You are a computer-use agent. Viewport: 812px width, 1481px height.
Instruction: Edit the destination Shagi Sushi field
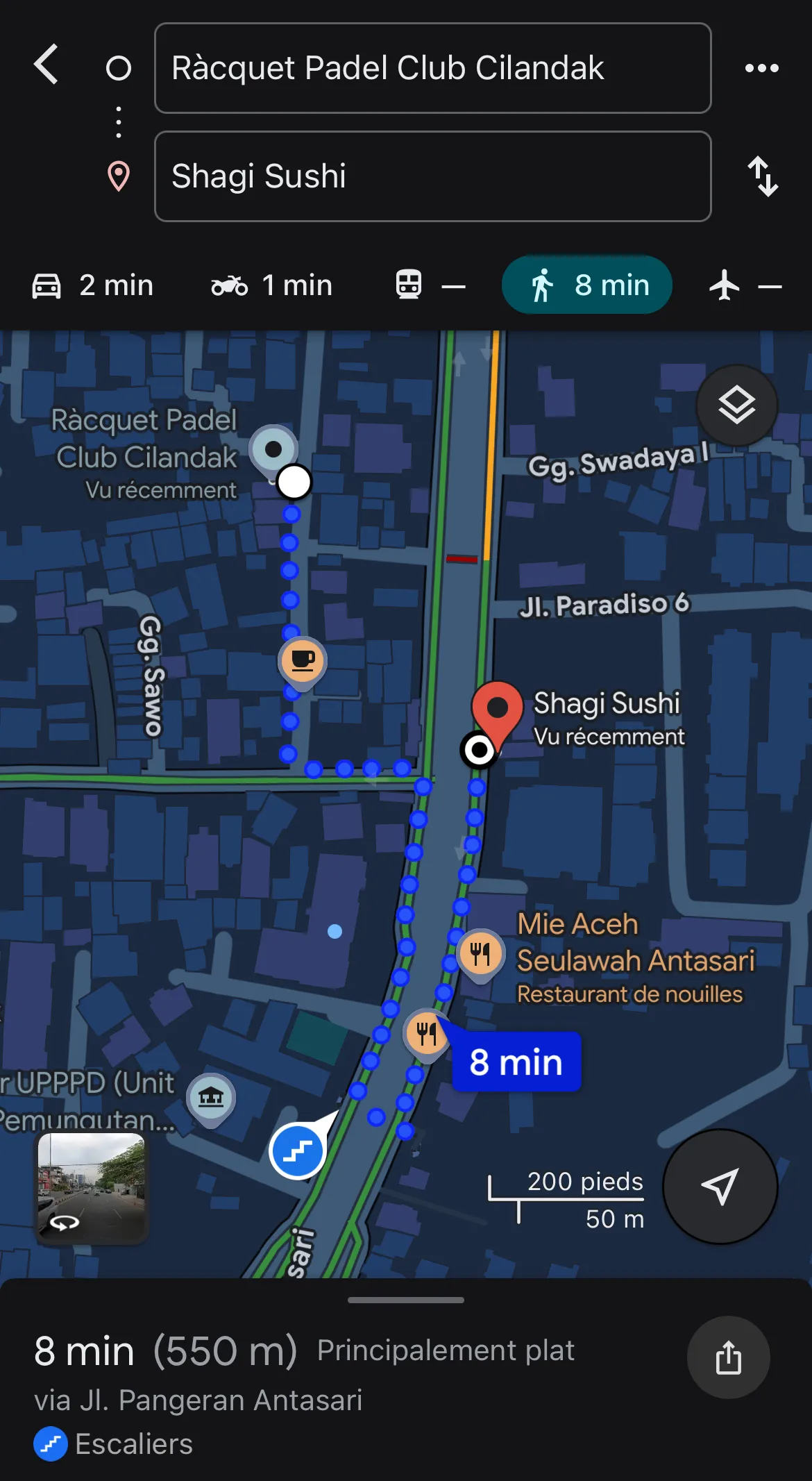pos(432,176)
